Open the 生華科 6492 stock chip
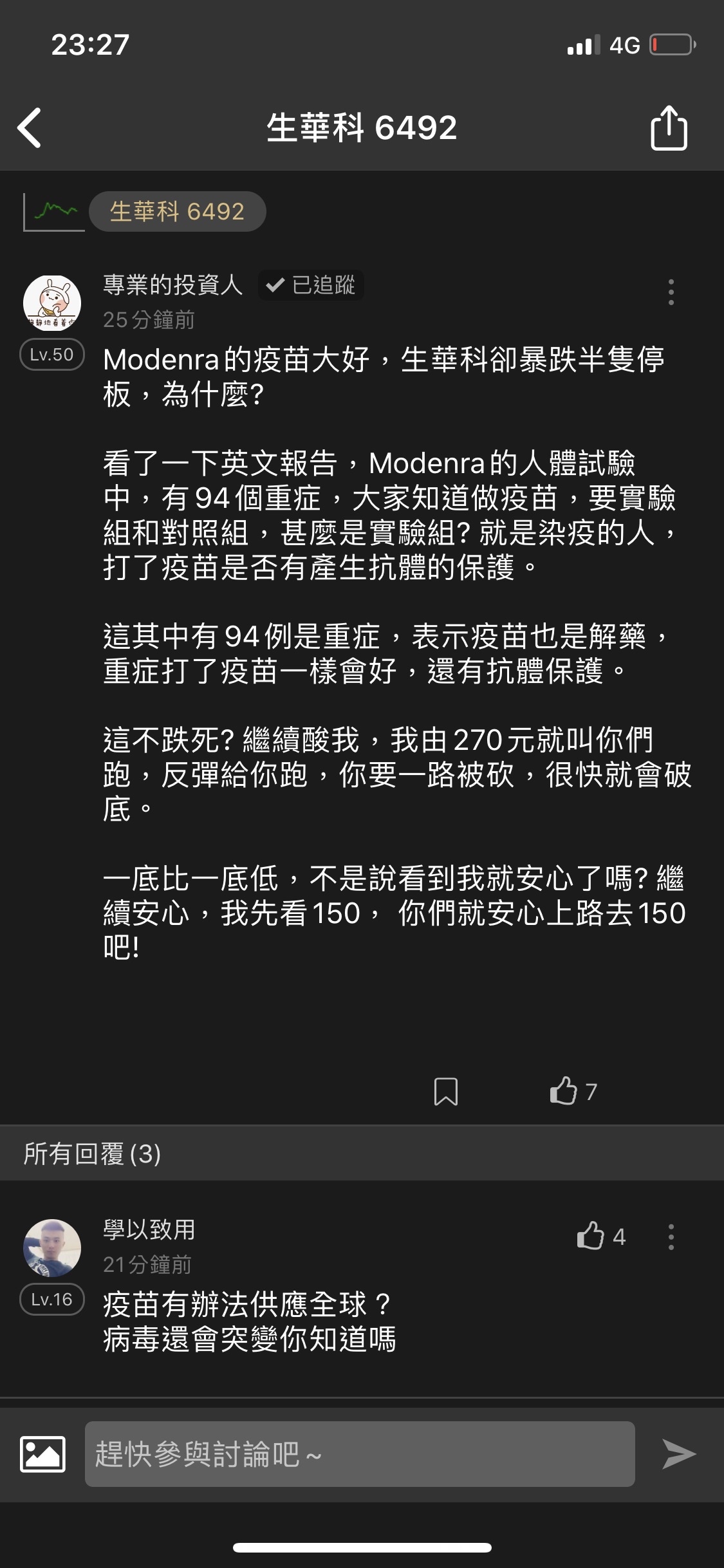This screenshot has height=1568, width=724. click(x=177, y=212)
